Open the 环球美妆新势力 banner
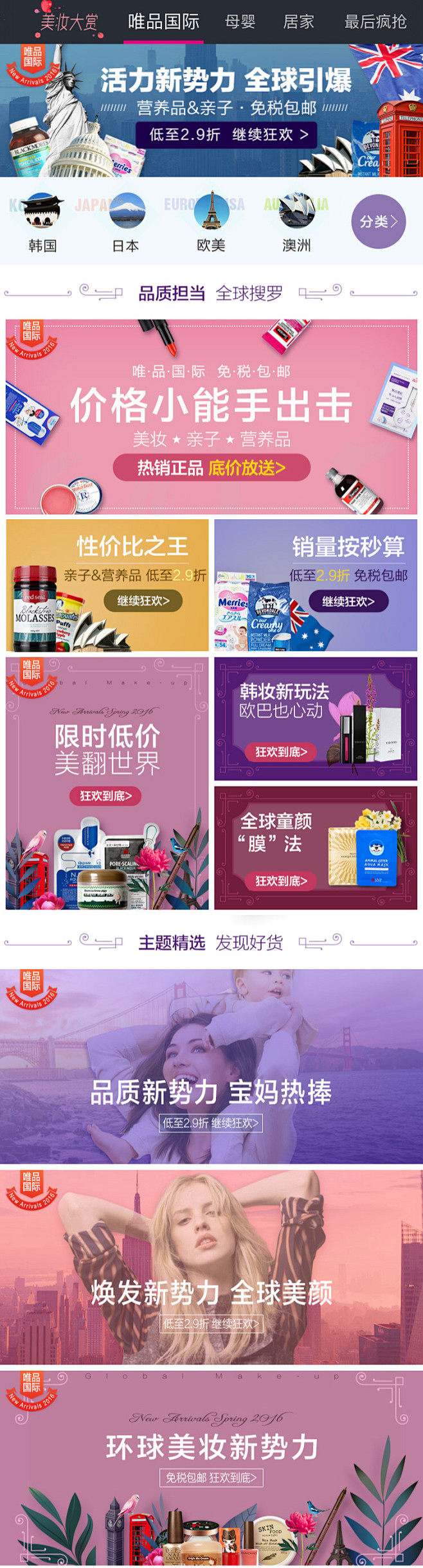Image resolution: width=423 pixels, height=1568 pixels. tap(212, 1468)
